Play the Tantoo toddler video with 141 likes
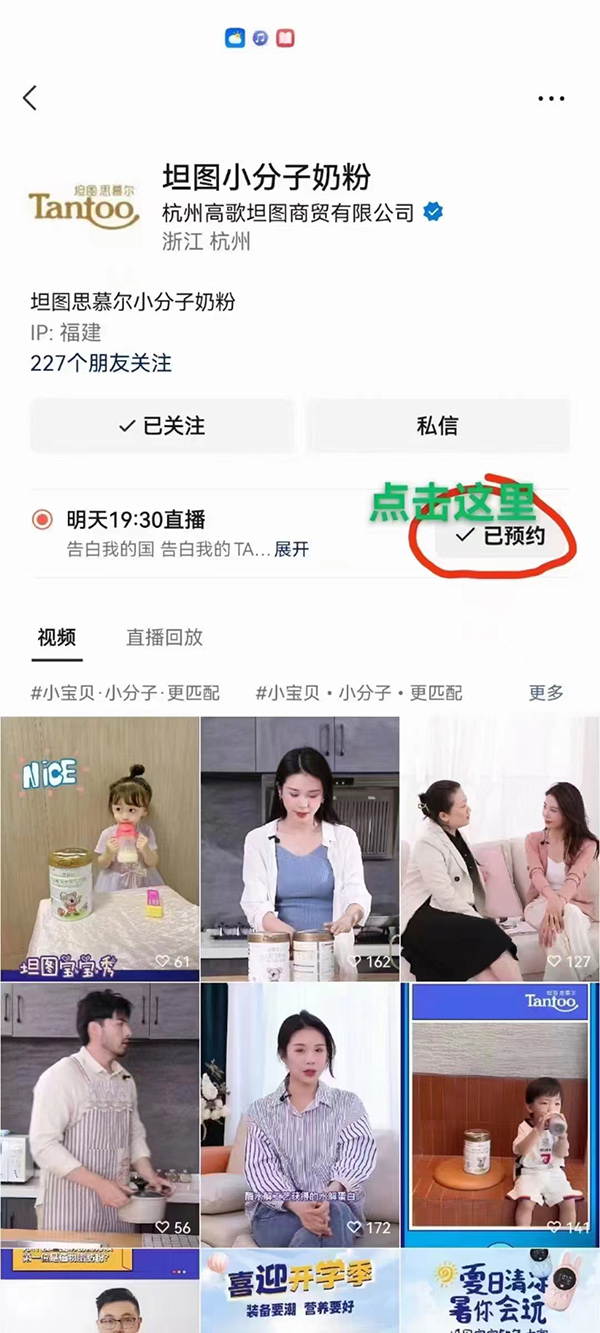This screenshot has height=1333, width=600. tap(500, 1112)
